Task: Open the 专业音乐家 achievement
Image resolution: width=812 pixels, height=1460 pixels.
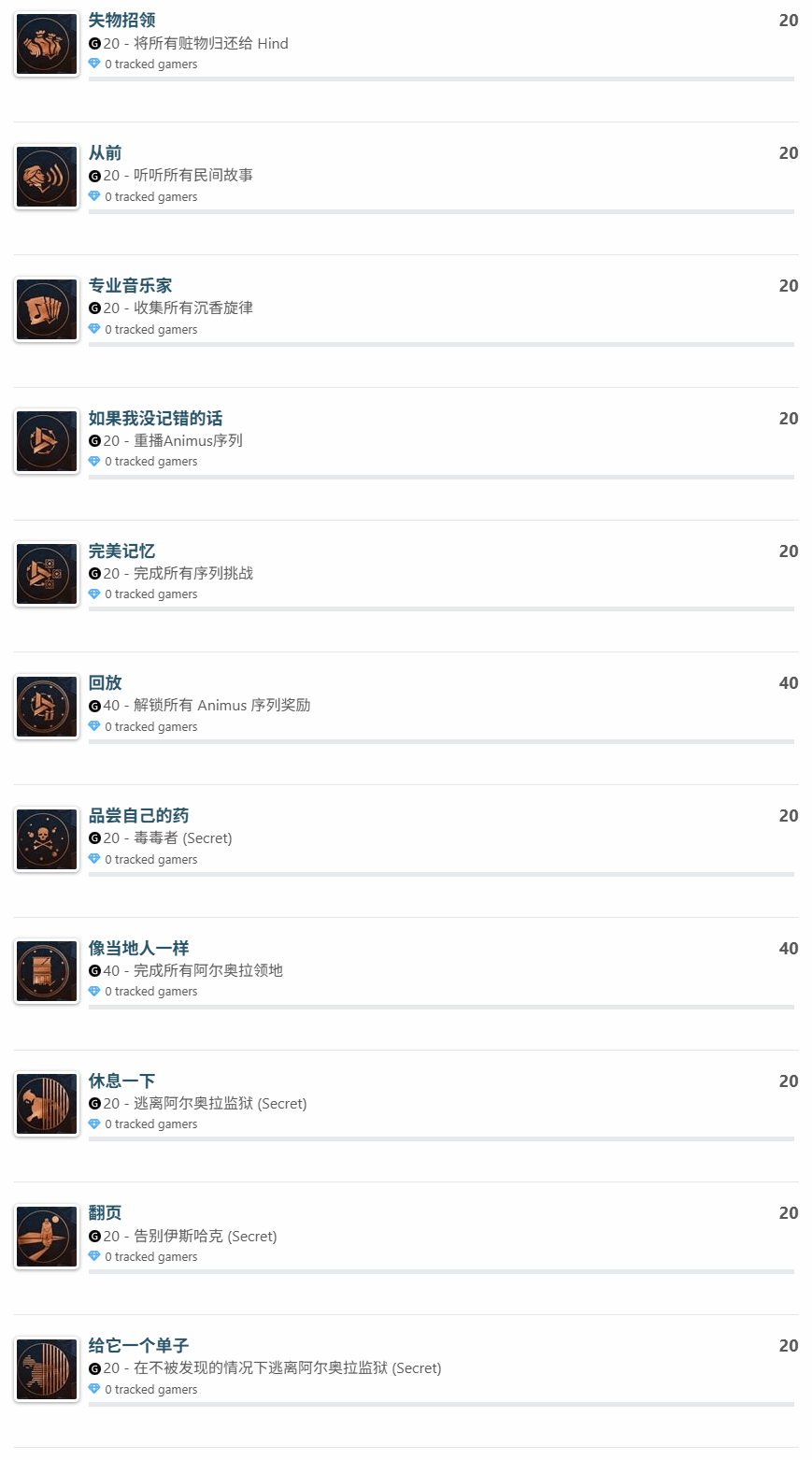Action: (130, 286)
